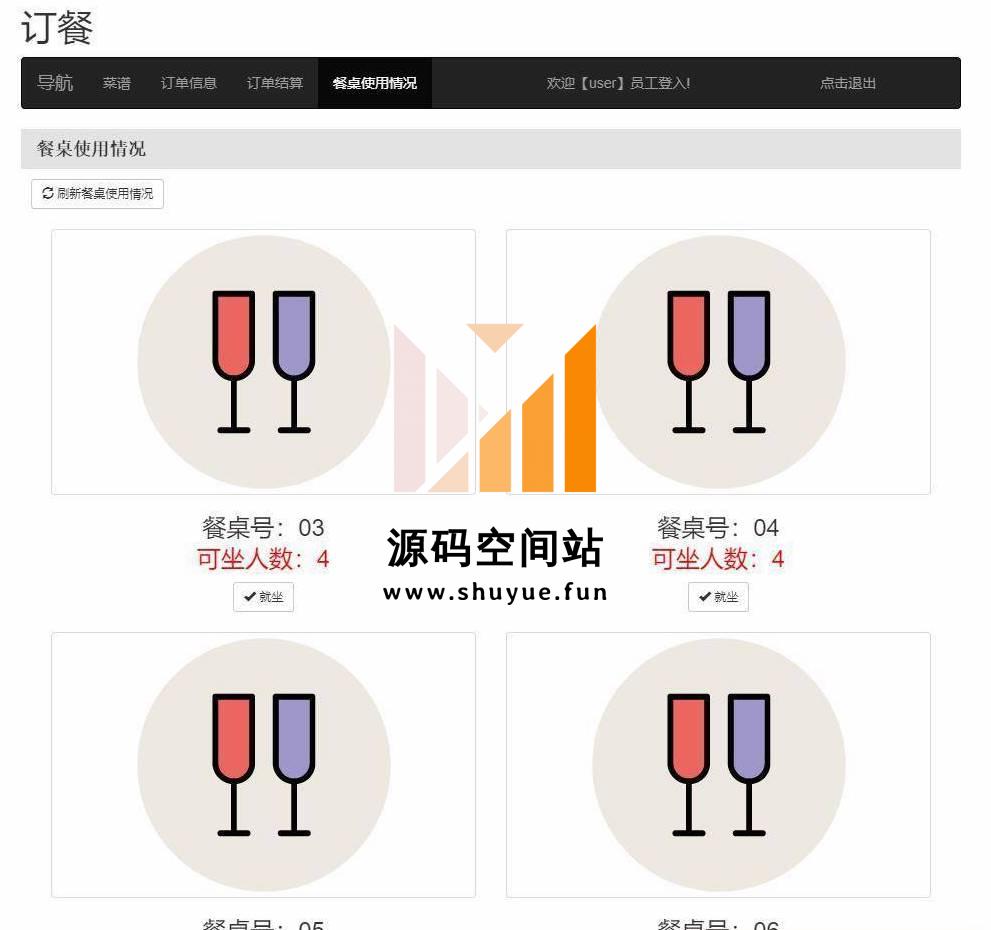Open the 导航 brand link

coord(55,83)
